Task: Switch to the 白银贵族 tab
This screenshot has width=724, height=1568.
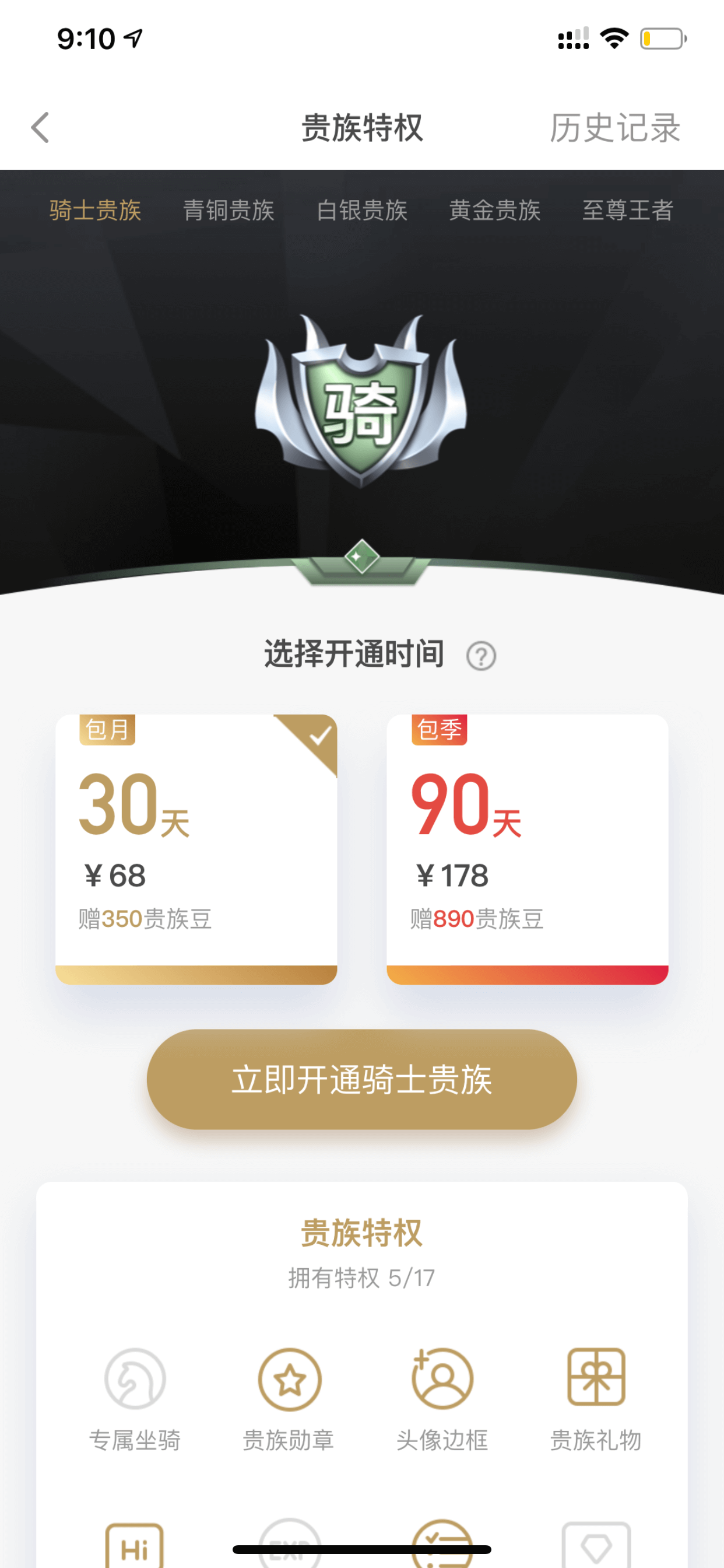Action: click(x=362, y=210)
